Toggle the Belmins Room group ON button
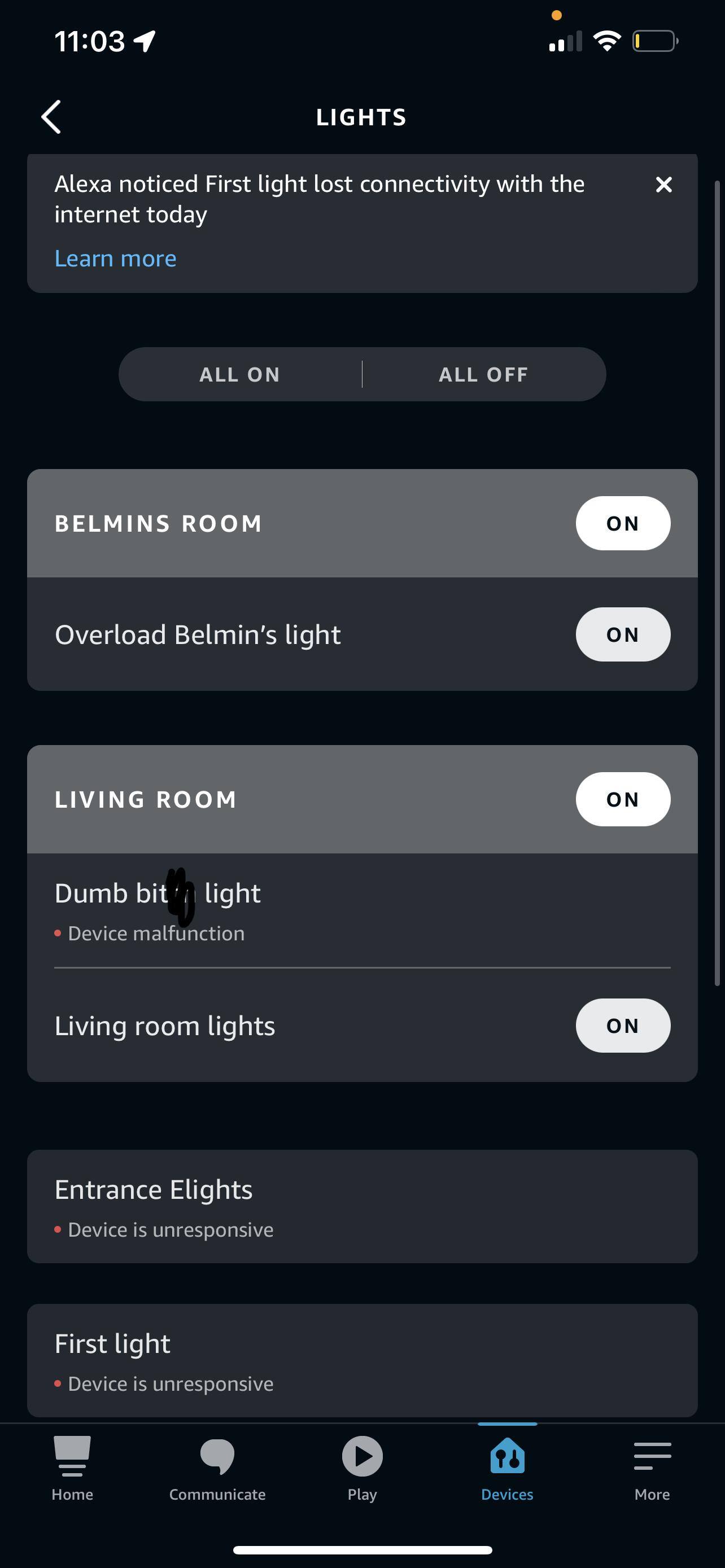 (x=622, y=523)
